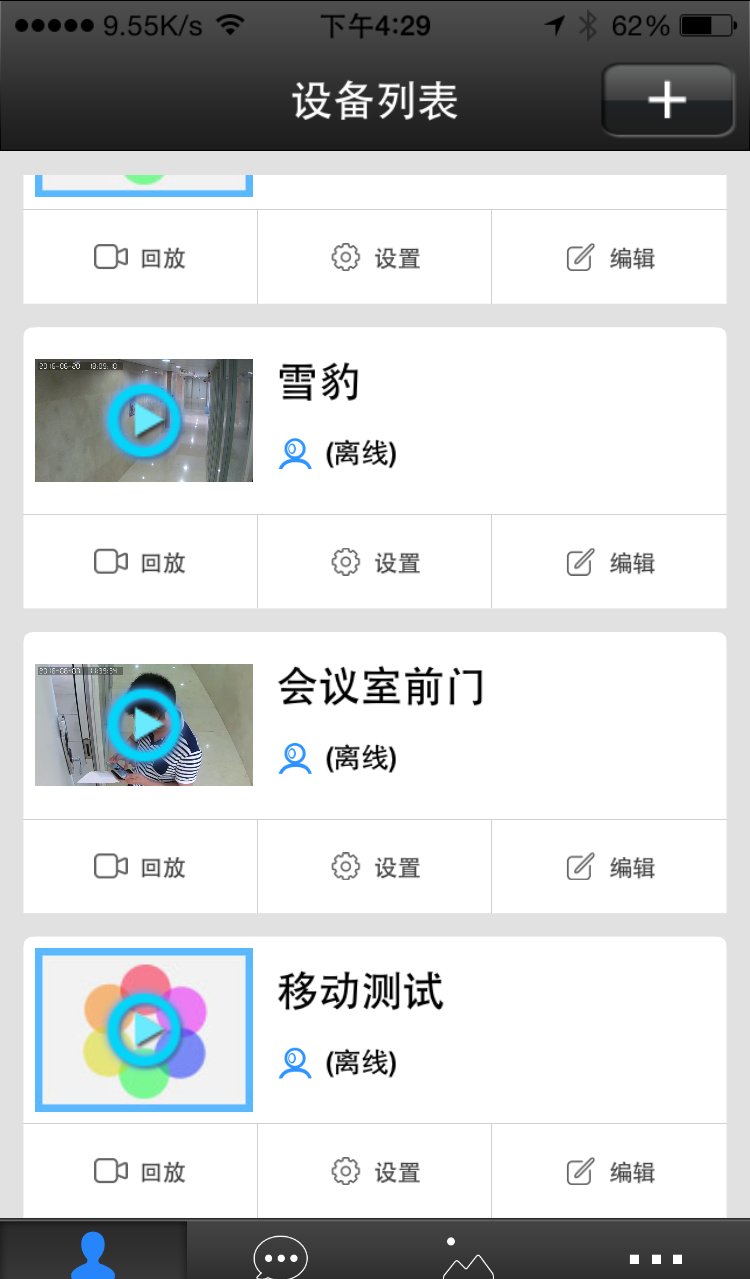
Task: Add a new device with the plus button
Action: coord(667,100)
